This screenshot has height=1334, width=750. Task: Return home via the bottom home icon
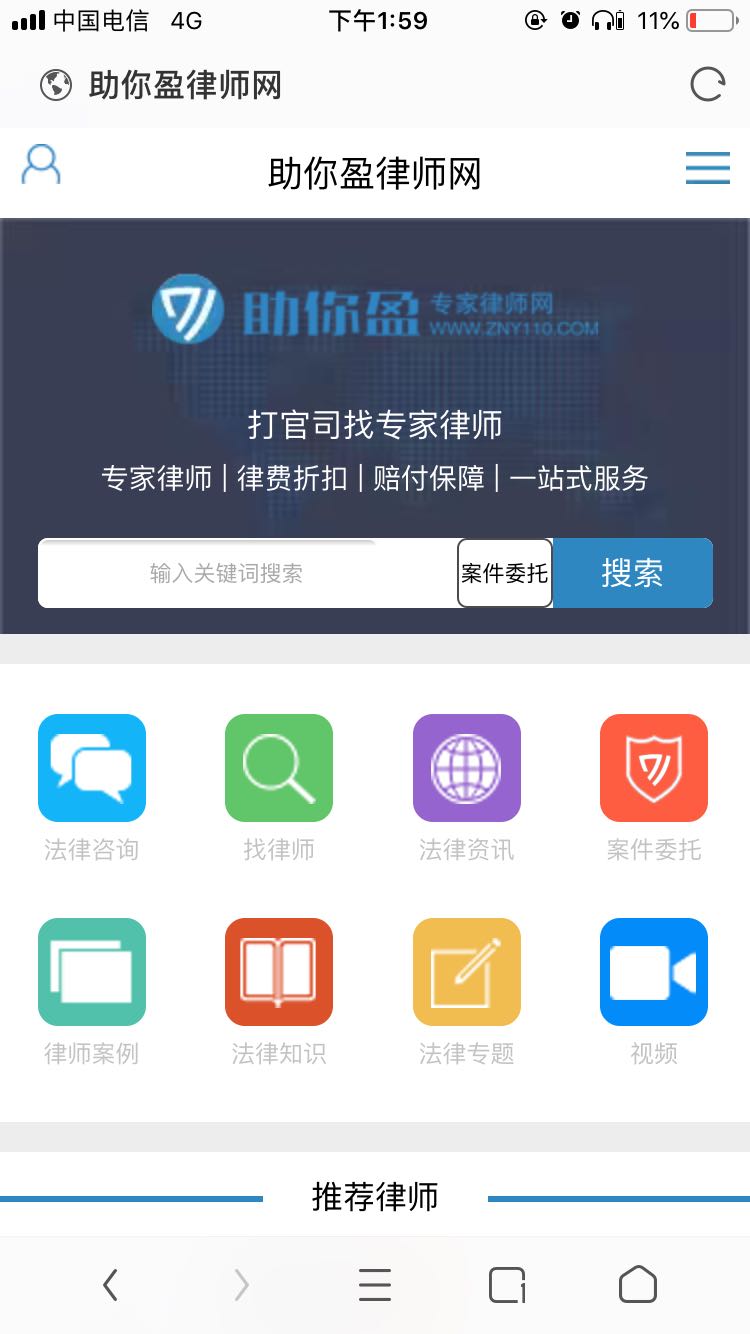[x=637, y=1287]
